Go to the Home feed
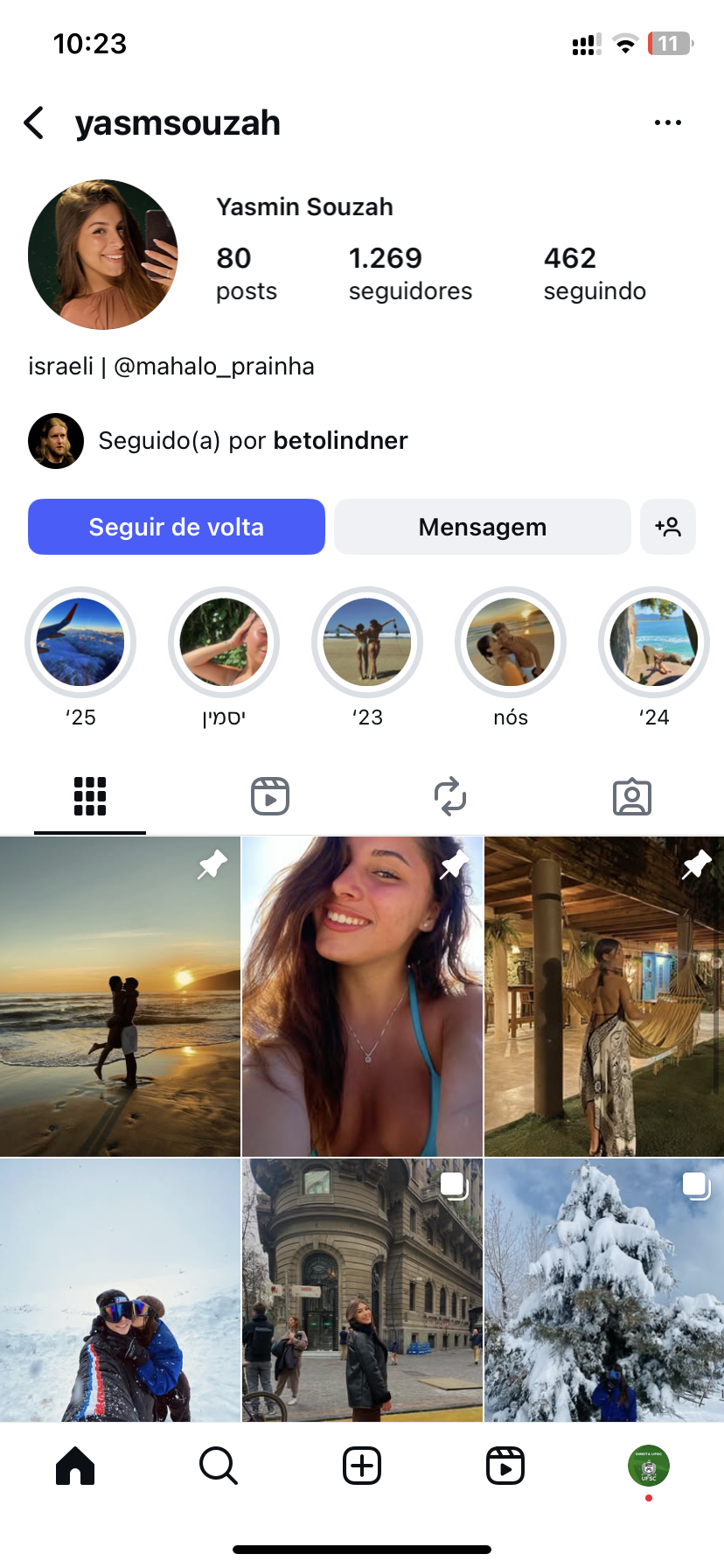This screenshot has height=1568, width=724. click(75, 1466)
